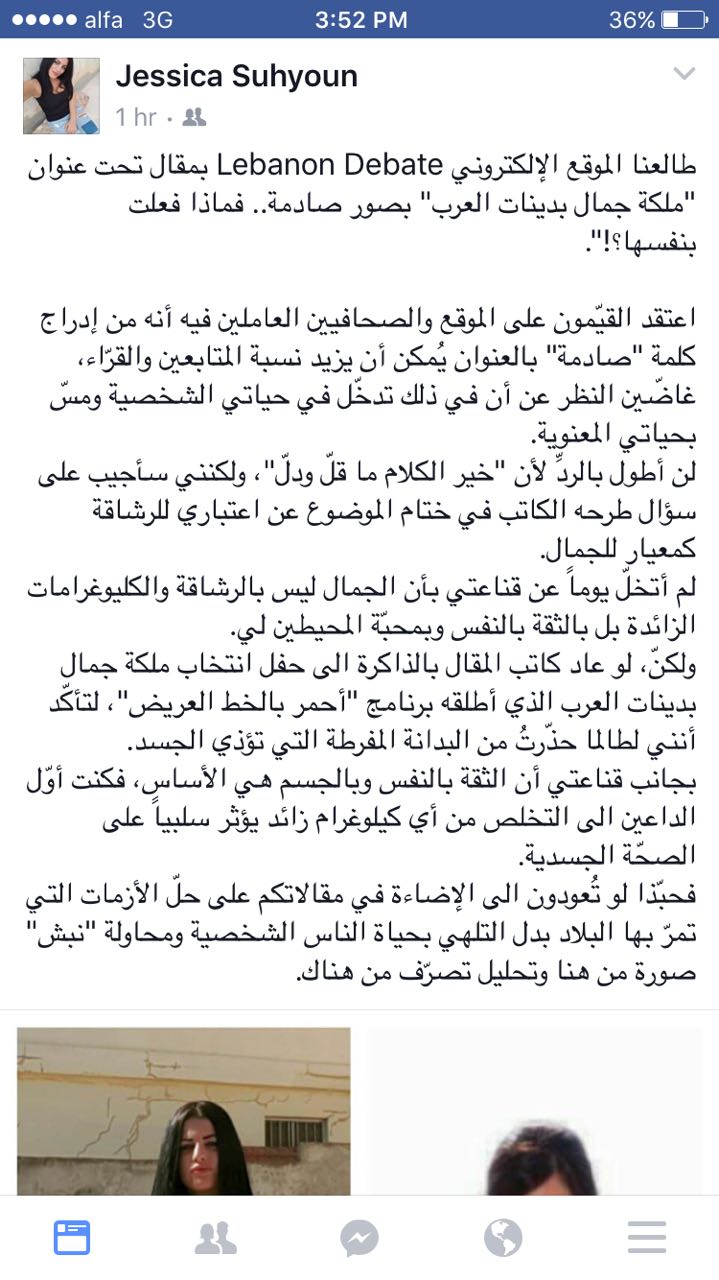Expand the post options chevron
Image resolution: width=719 pixels, height=1280 pixels.
[684, 74]
